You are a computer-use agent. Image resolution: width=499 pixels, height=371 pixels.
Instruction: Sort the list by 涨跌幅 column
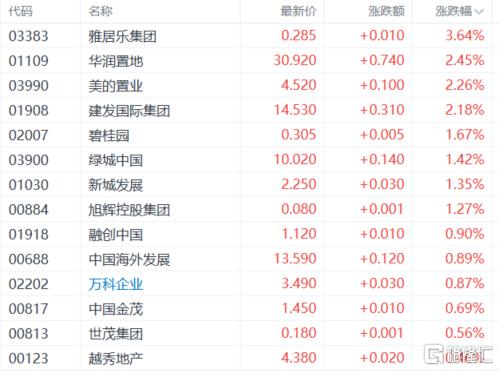point(459,11)
